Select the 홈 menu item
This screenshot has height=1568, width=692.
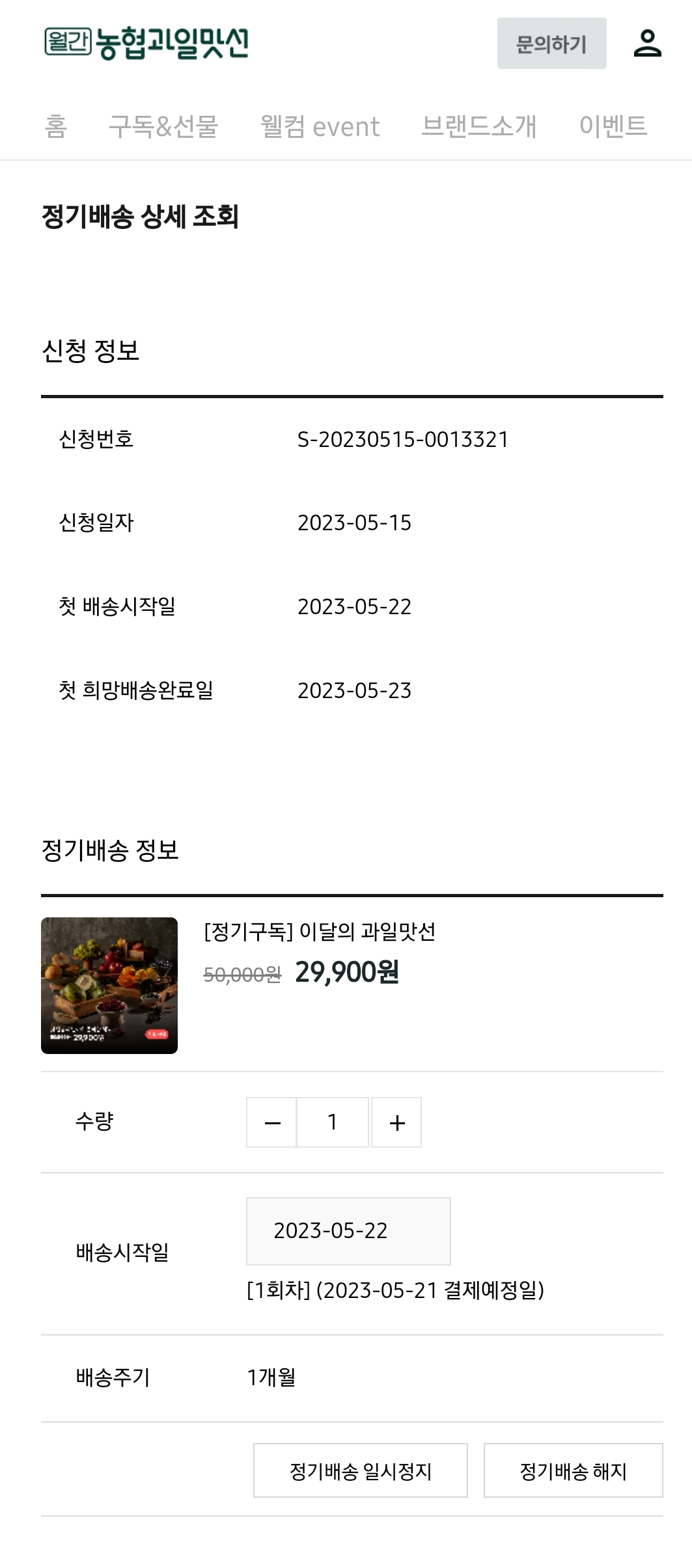(x=55, y=126)
